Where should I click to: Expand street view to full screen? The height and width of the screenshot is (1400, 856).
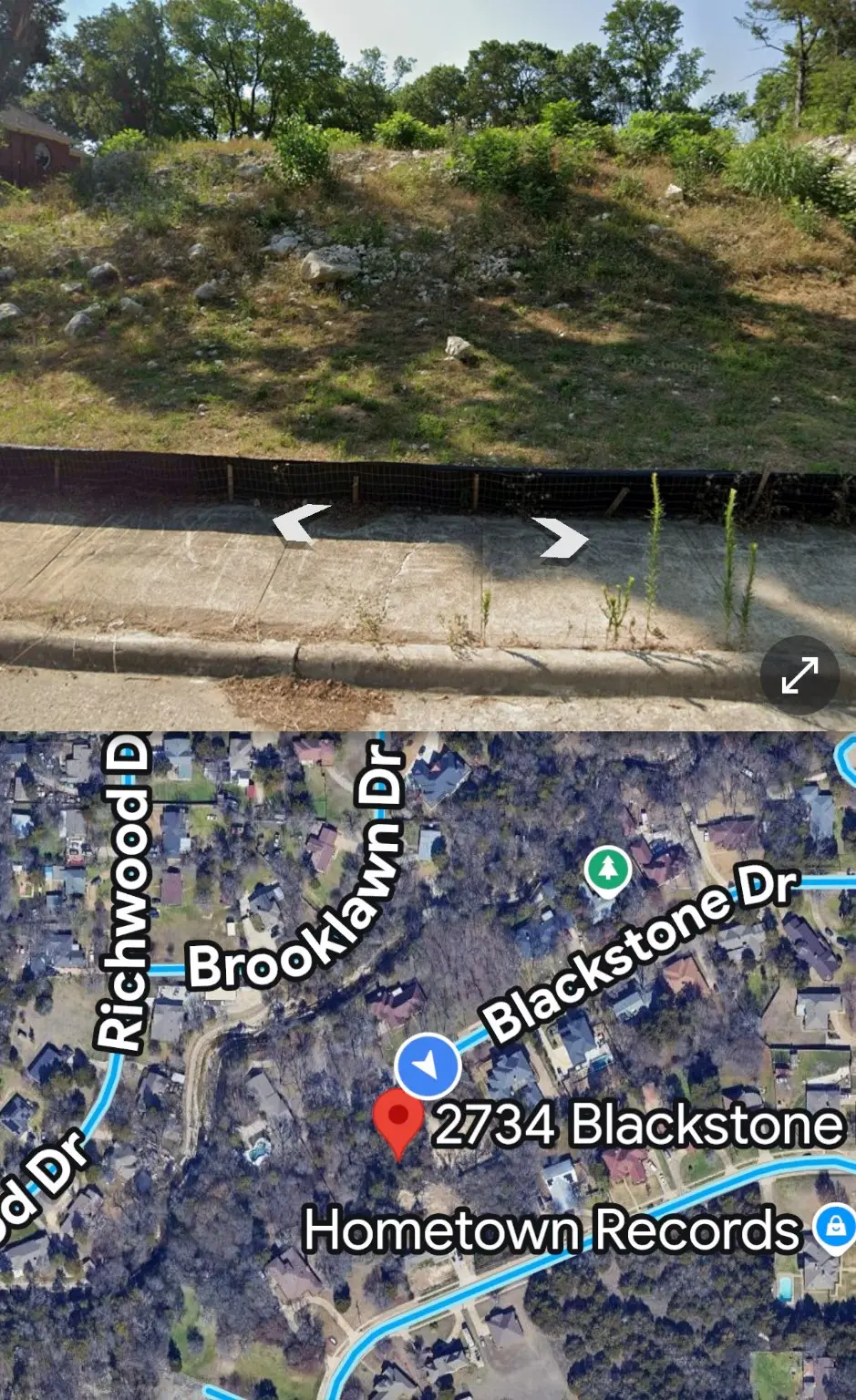(x=799, y=675)
